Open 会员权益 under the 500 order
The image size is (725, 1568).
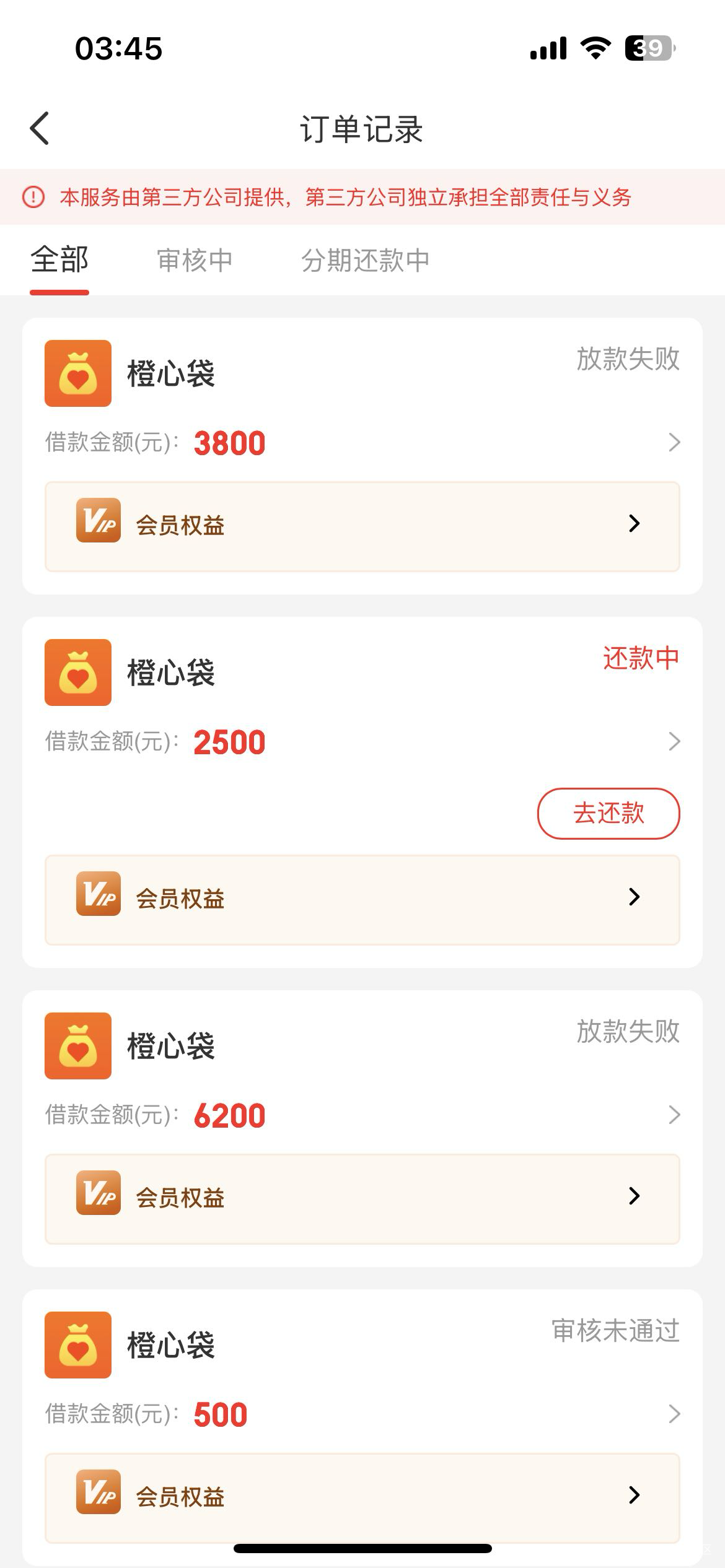click(362, 1496)
